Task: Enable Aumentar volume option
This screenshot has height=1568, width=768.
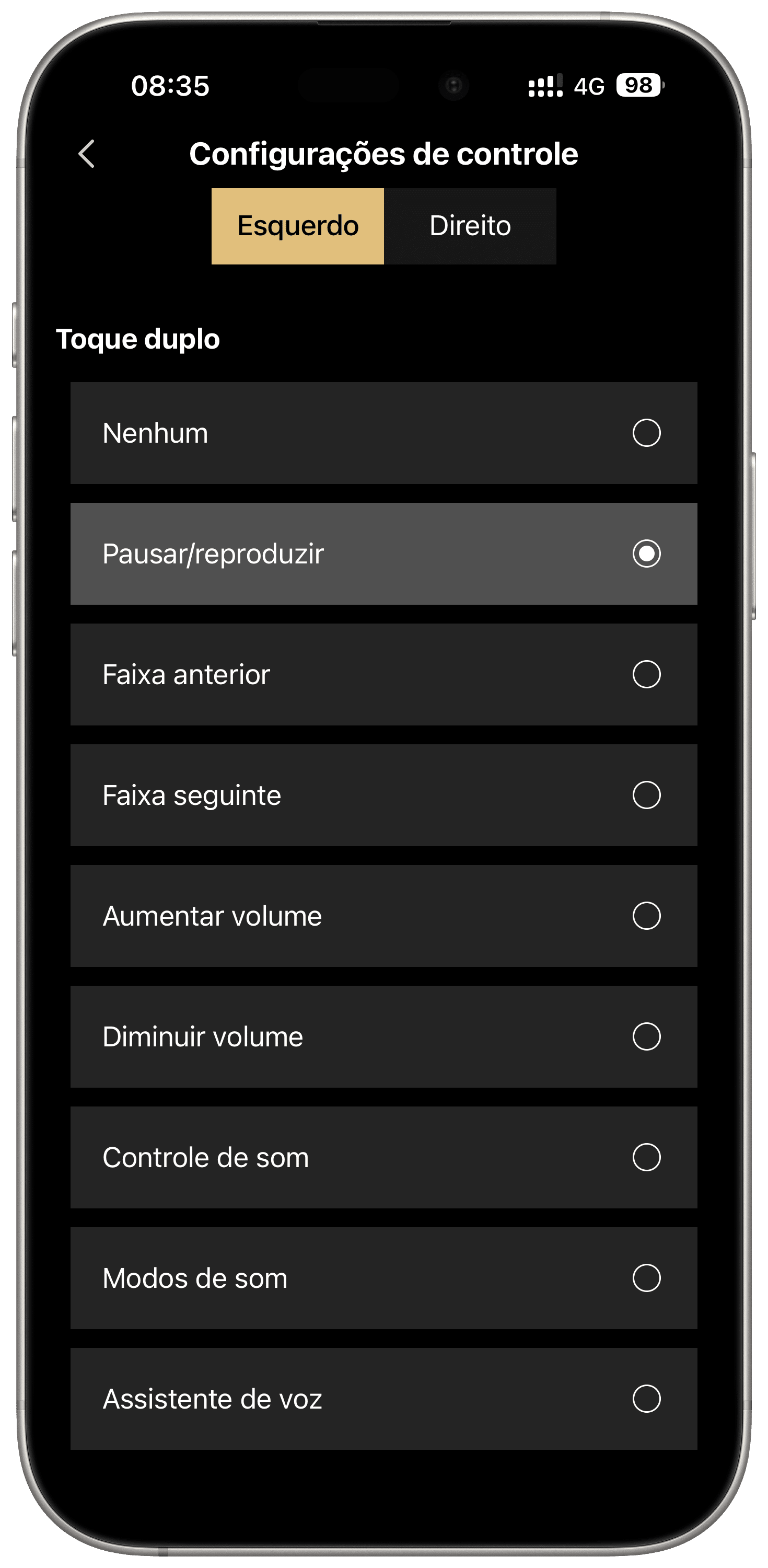Action: click(x=647, y=915)
